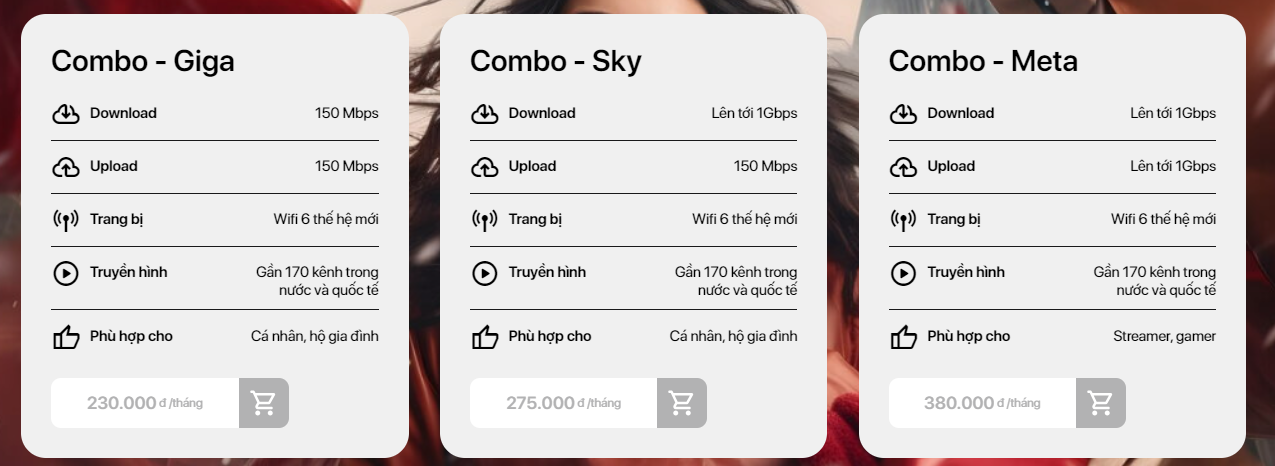This screenshot has height=466, width=1275.
Task: Open the Combo - Giga plan card
Action: click(143, 61)
